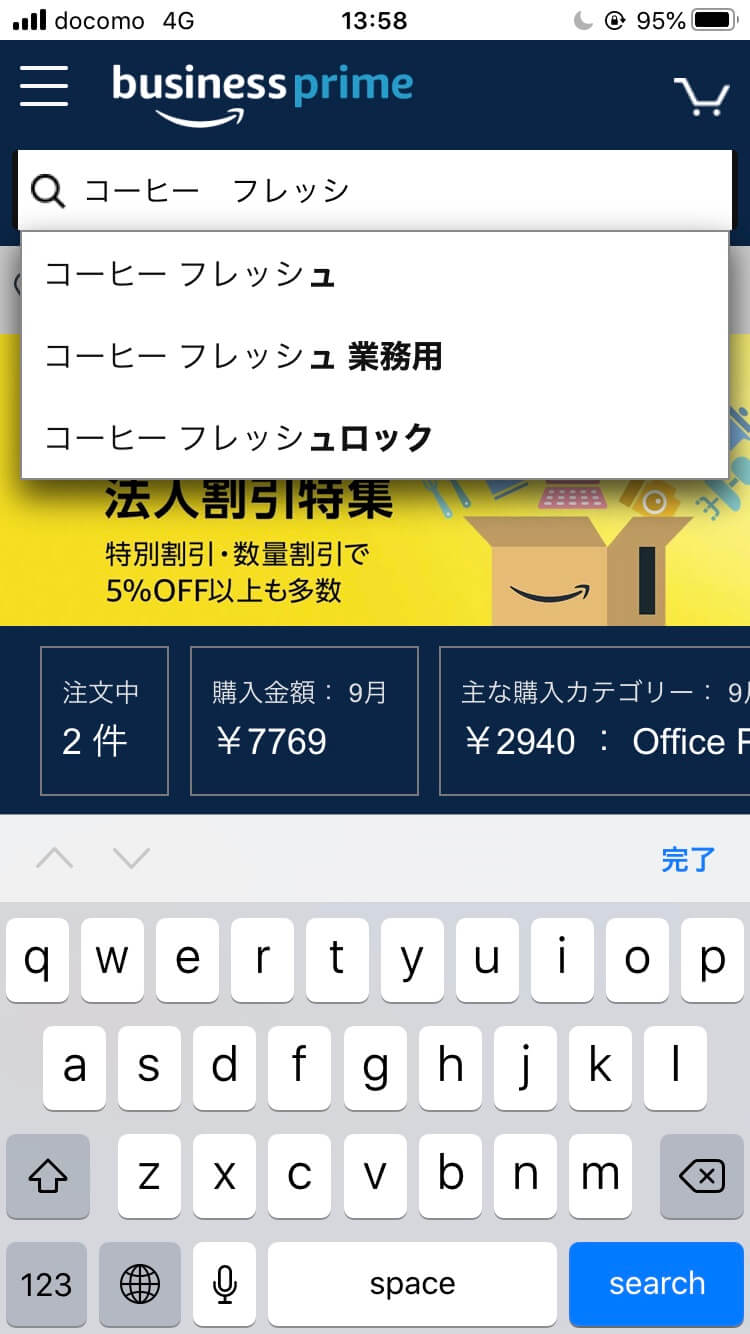750x1334 pixels.
Task: Tap the microphone dictation key
Action: (x=225, y=1284)
